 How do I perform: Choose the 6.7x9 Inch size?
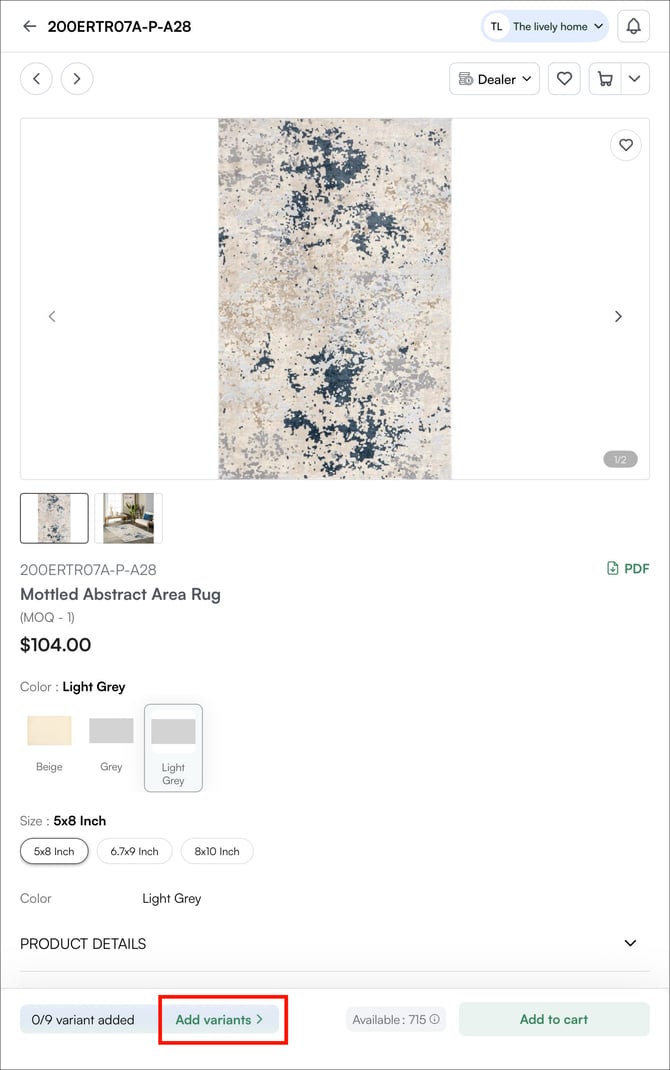(x=134, y=851)
